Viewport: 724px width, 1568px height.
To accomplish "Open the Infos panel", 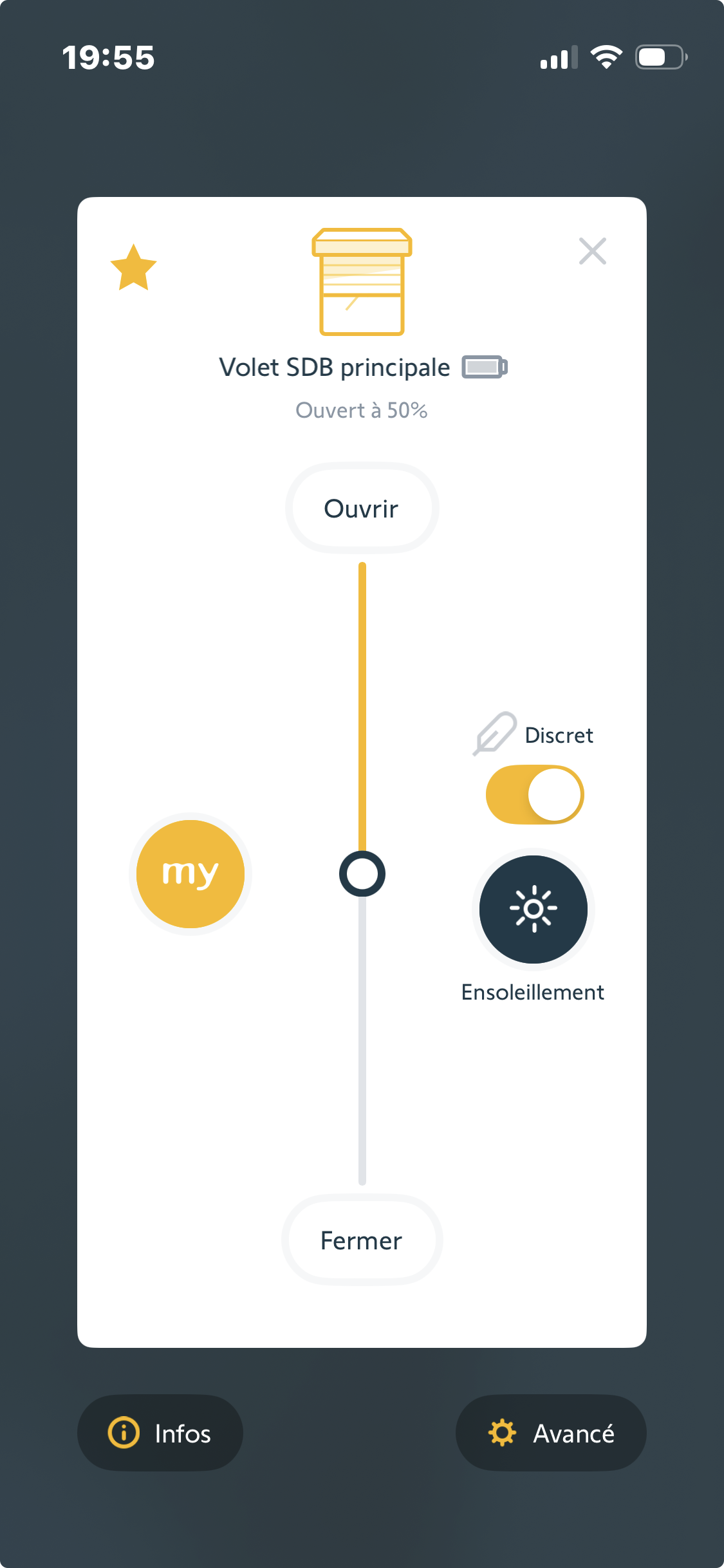I will click(x=160, y=1433).
